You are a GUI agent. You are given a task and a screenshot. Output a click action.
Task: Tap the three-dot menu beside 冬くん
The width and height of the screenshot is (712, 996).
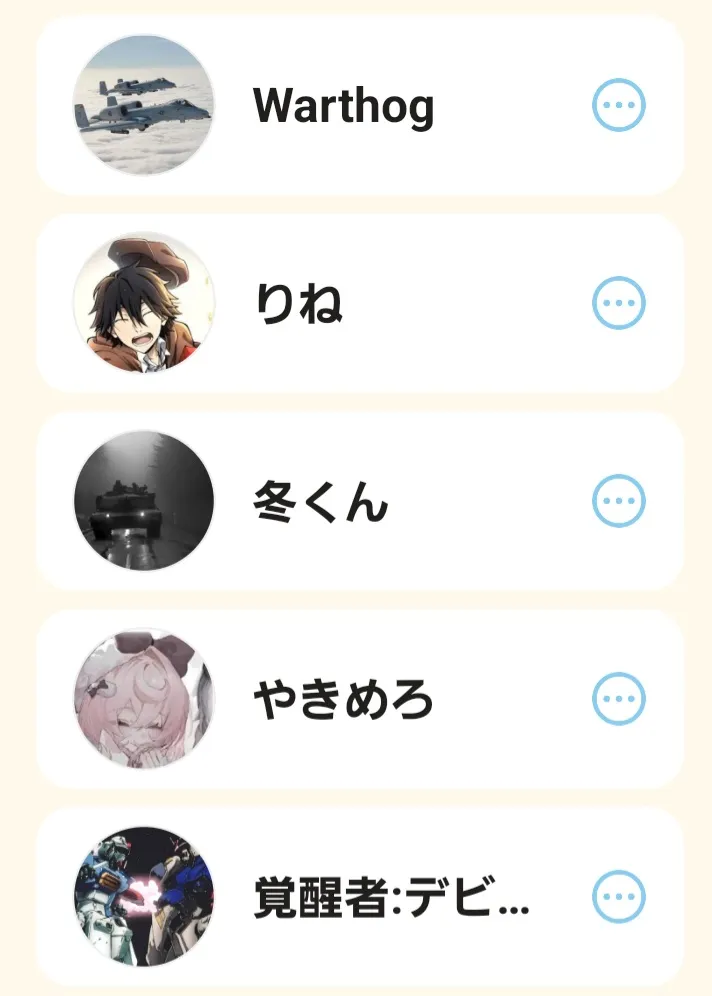tap(619, 500)
